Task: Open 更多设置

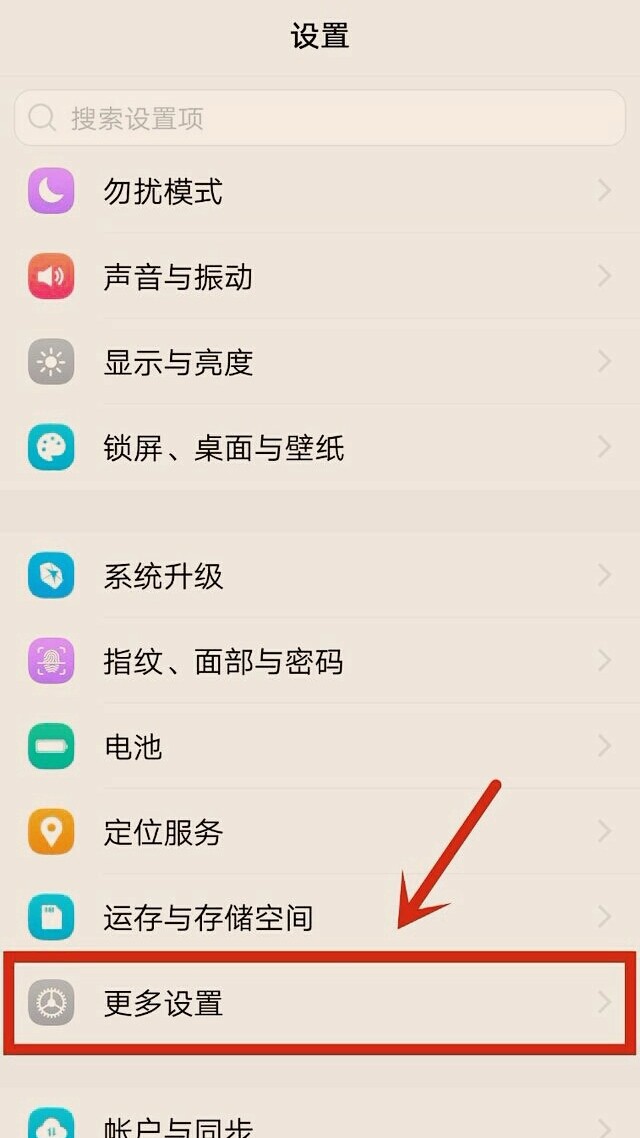Action: [320, 1002]
